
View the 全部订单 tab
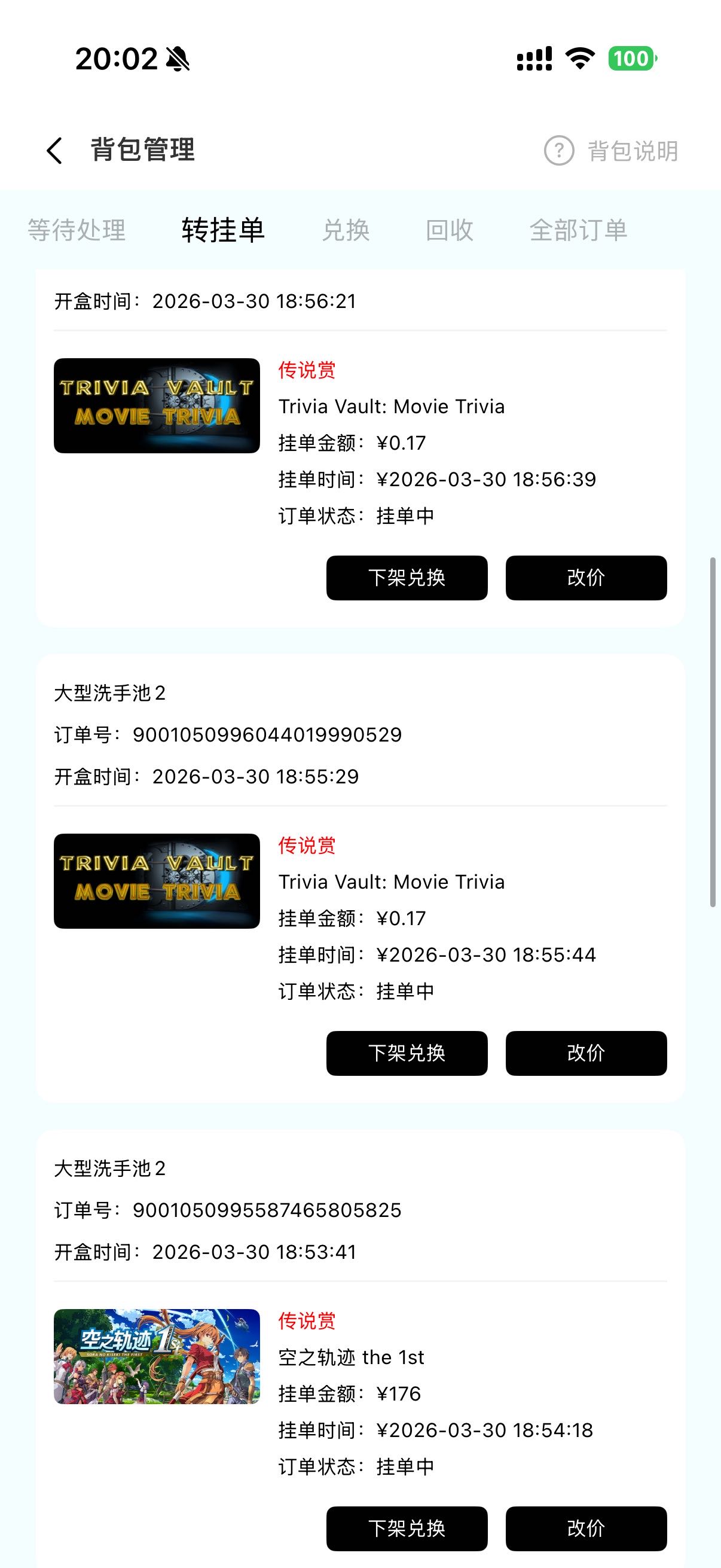(x=578, y=230)
